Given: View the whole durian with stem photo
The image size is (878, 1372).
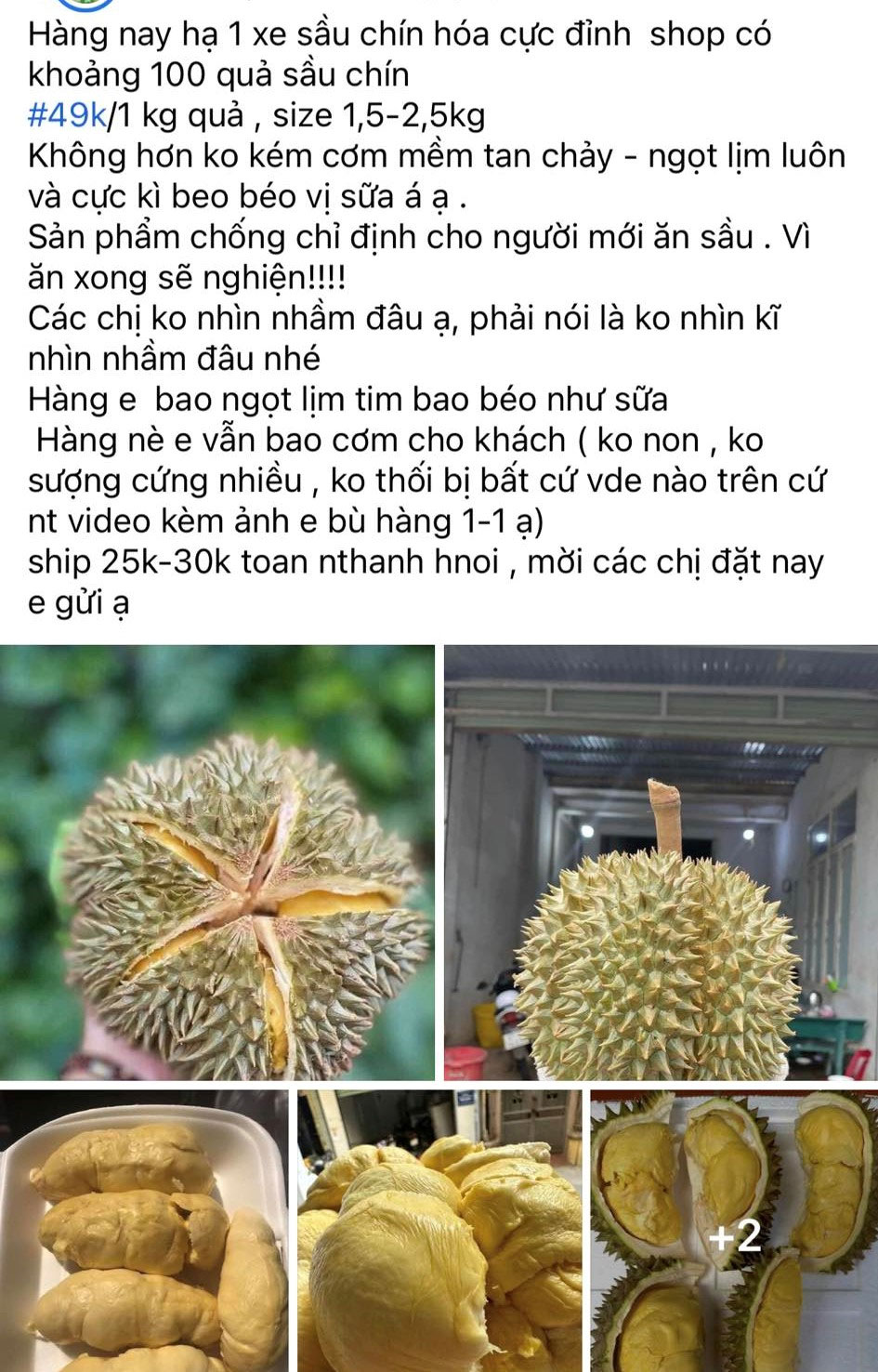Looking at the screenshot, I should pyautogui.click(x=662, y=863).
